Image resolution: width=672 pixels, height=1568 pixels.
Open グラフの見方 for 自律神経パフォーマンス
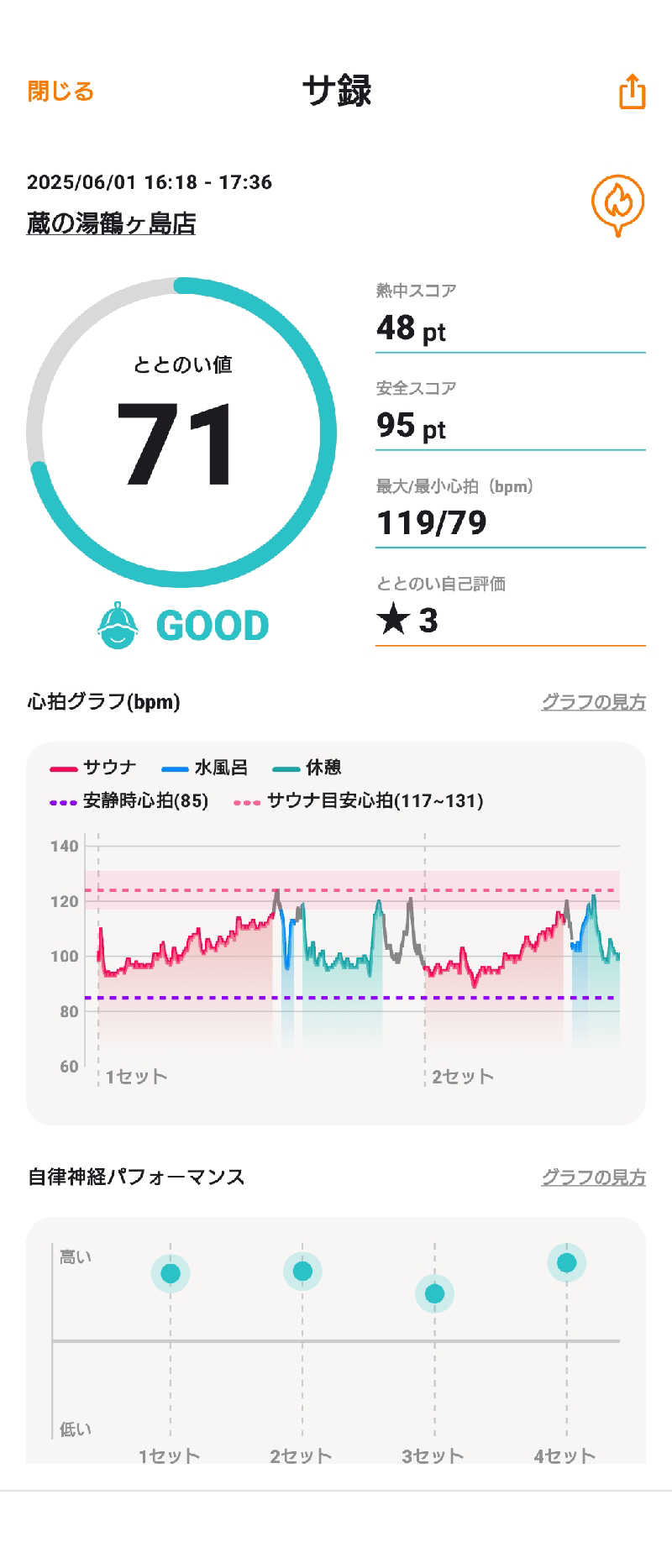click(x=593, y=1177)
